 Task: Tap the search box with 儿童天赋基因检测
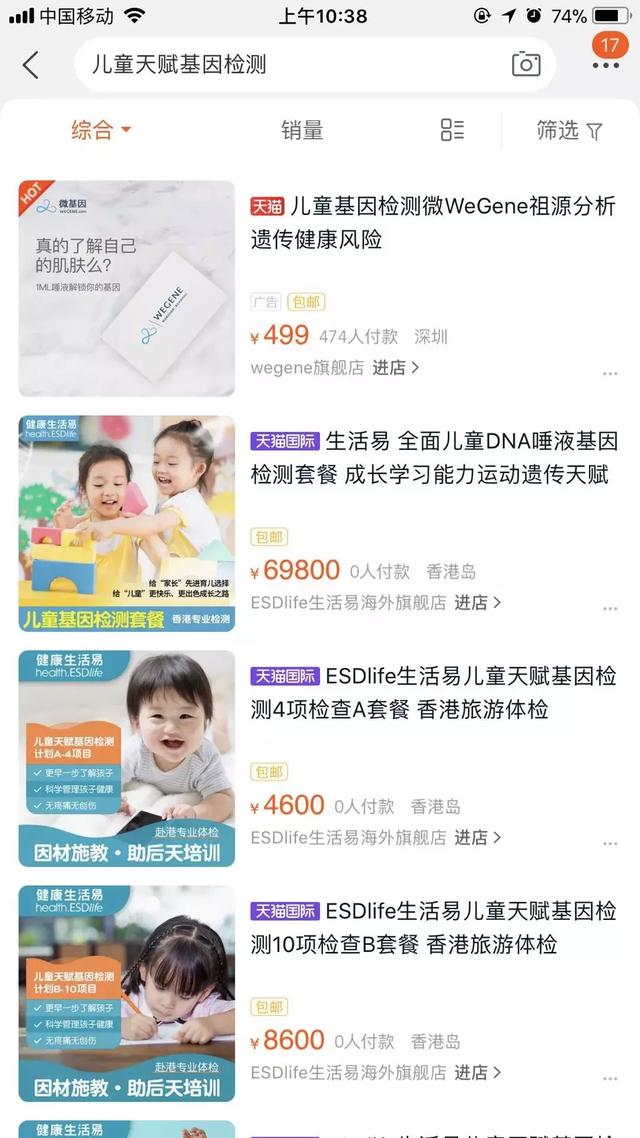[290, 65]
